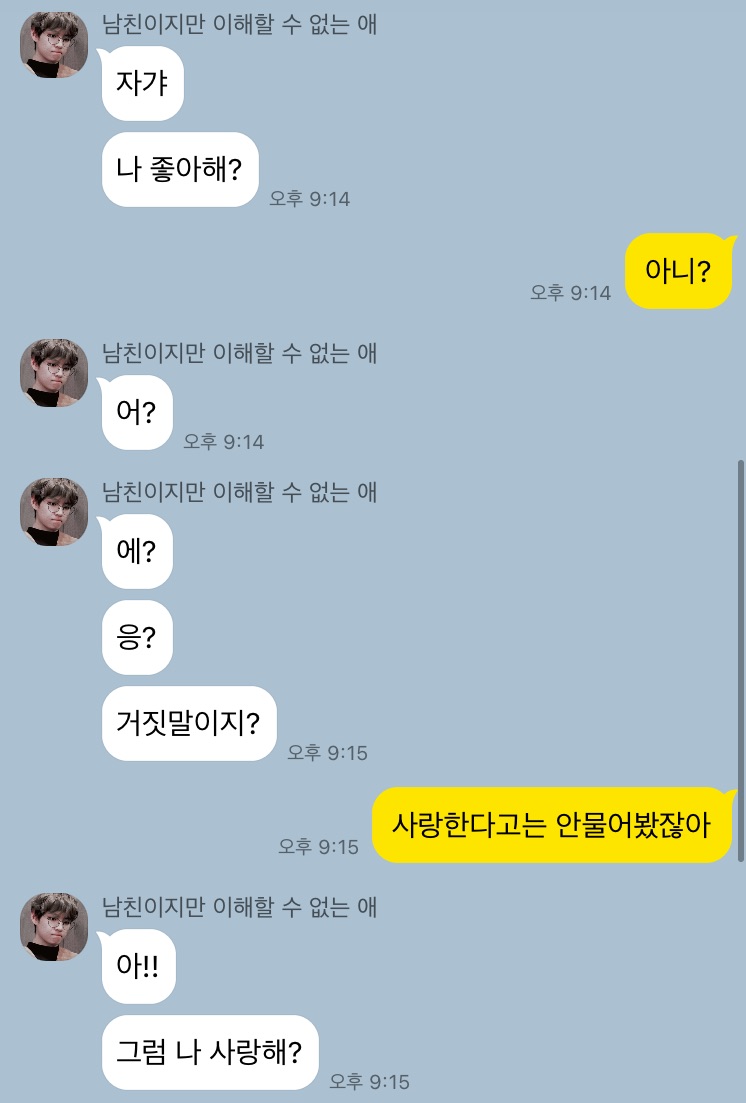
Task: Select the '에?' message bubble
Action: point(137,551)
